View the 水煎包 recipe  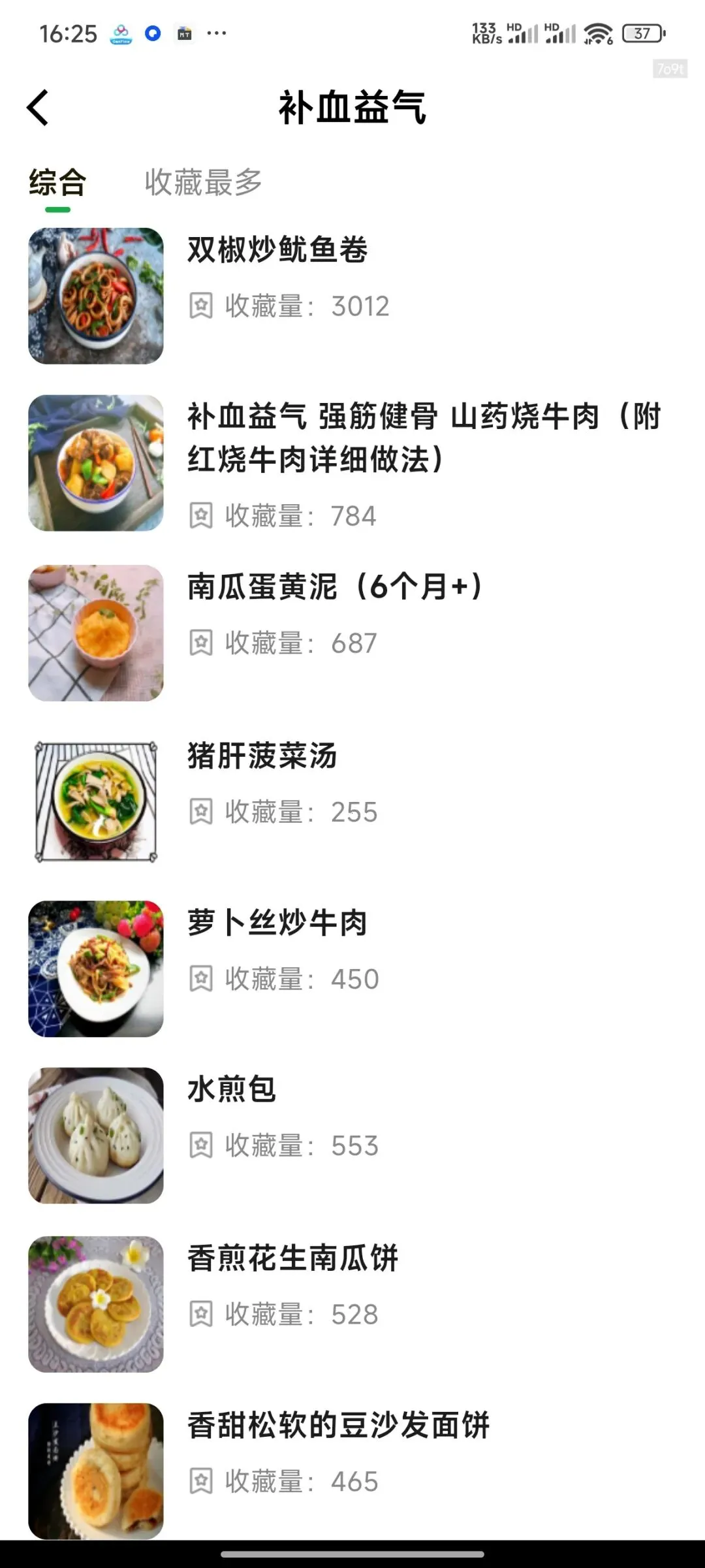(232, 1089)
